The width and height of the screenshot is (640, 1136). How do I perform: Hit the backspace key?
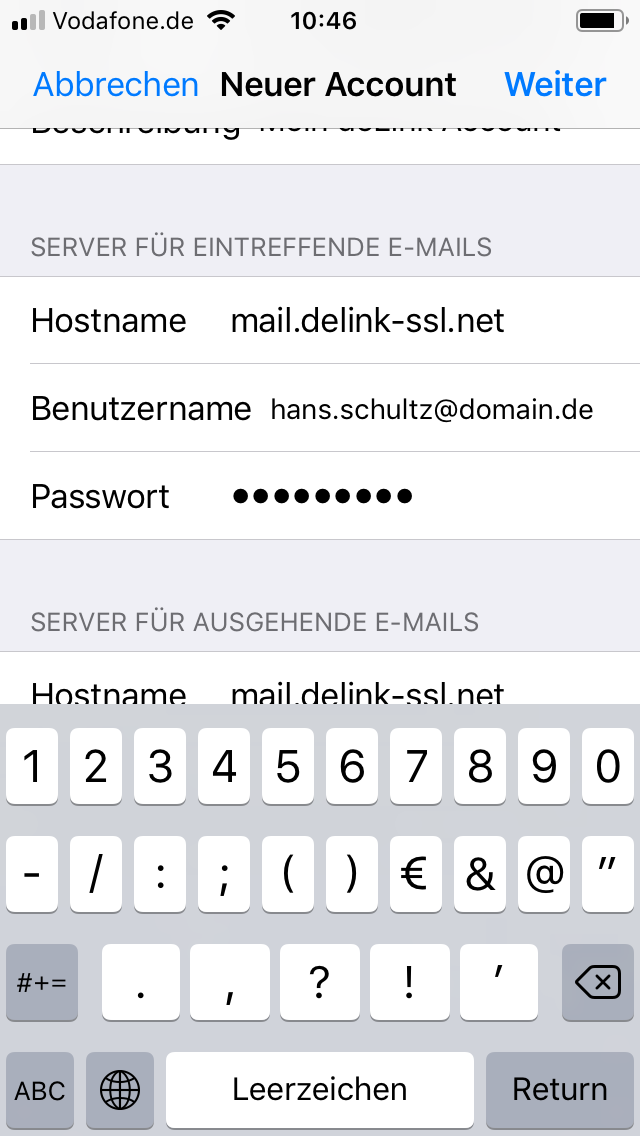(598, 983)
